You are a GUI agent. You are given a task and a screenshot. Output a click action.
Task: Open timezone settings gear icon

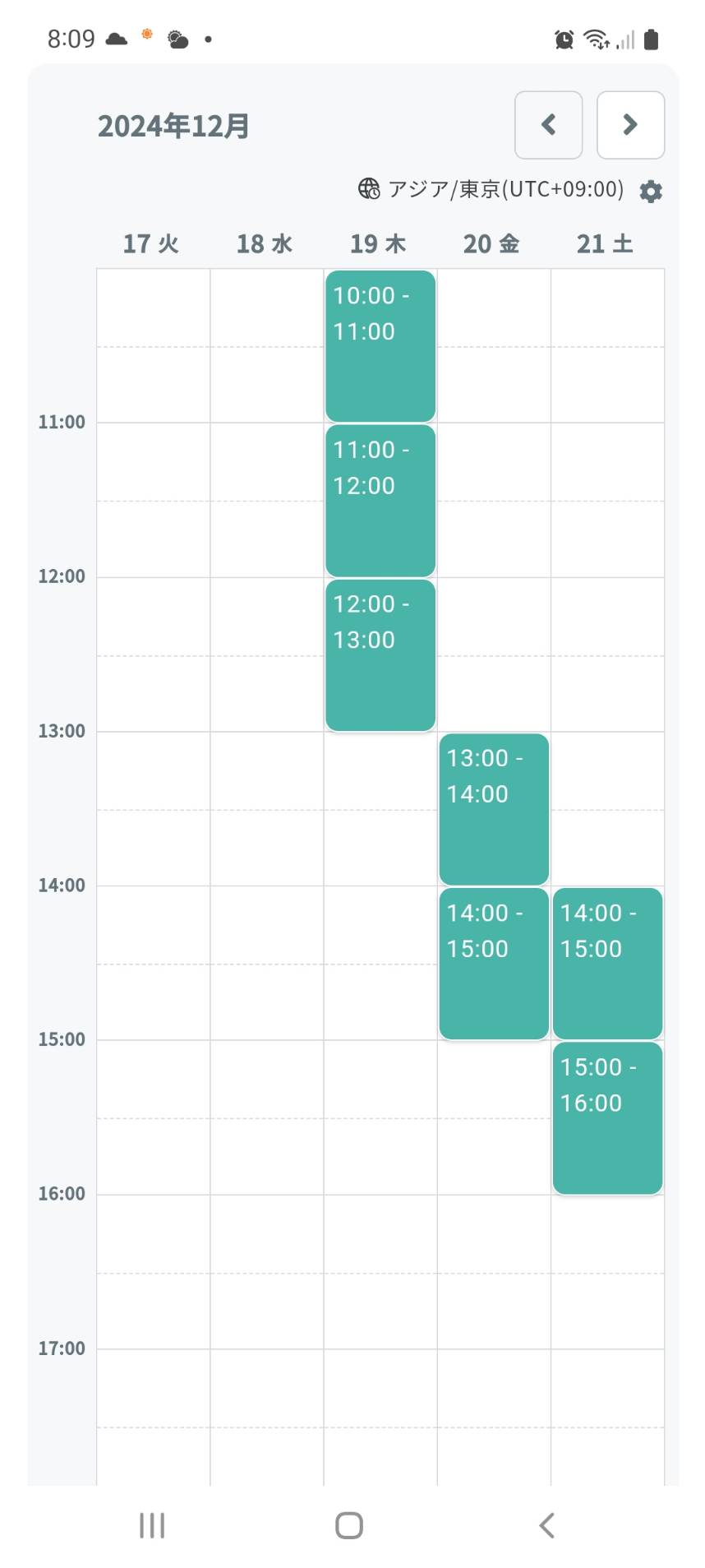point(651,191)
